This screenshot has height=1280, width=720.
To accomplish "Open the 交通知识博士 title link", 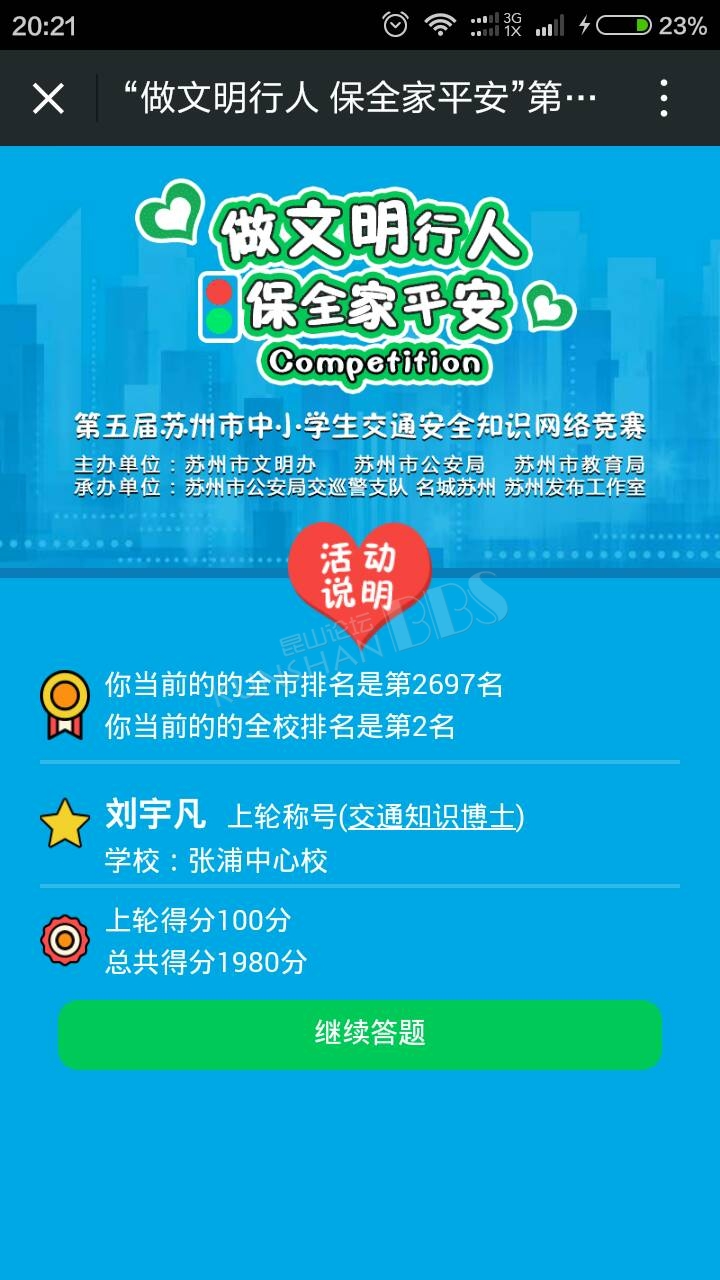I will (432, 816).
